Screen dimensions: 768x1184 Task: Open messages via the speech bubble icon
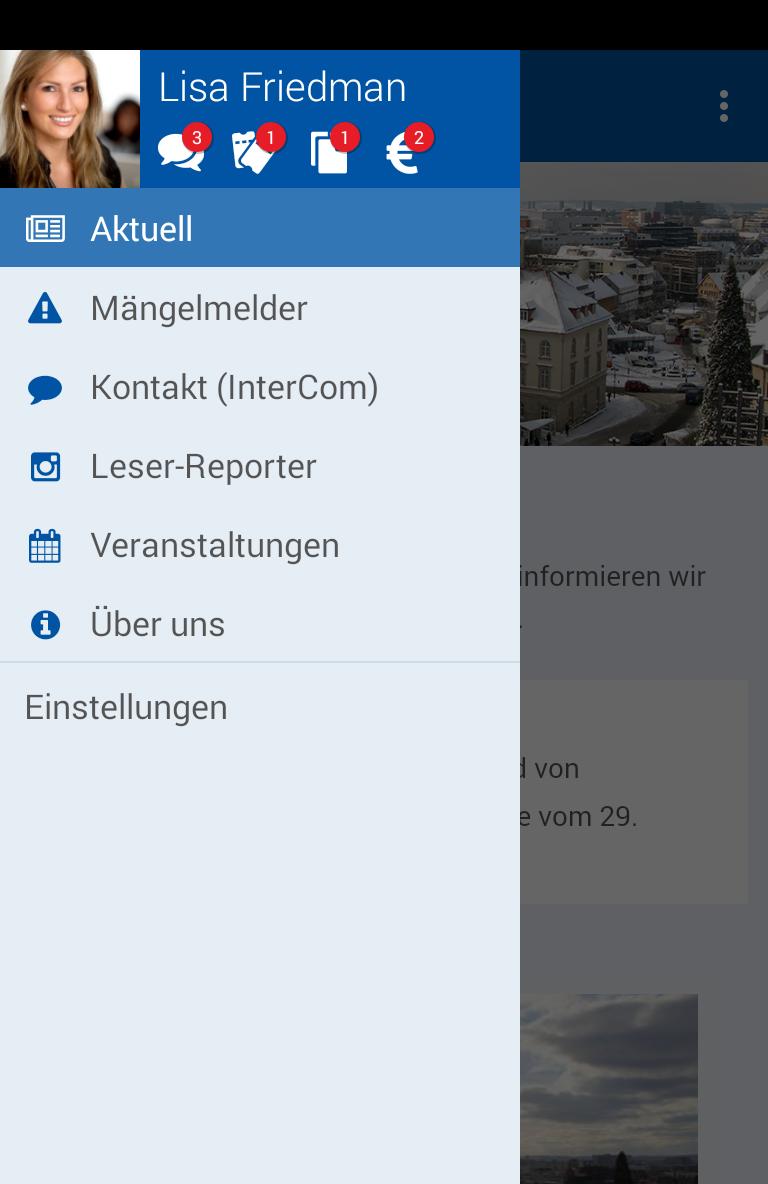tap(180, 151)
